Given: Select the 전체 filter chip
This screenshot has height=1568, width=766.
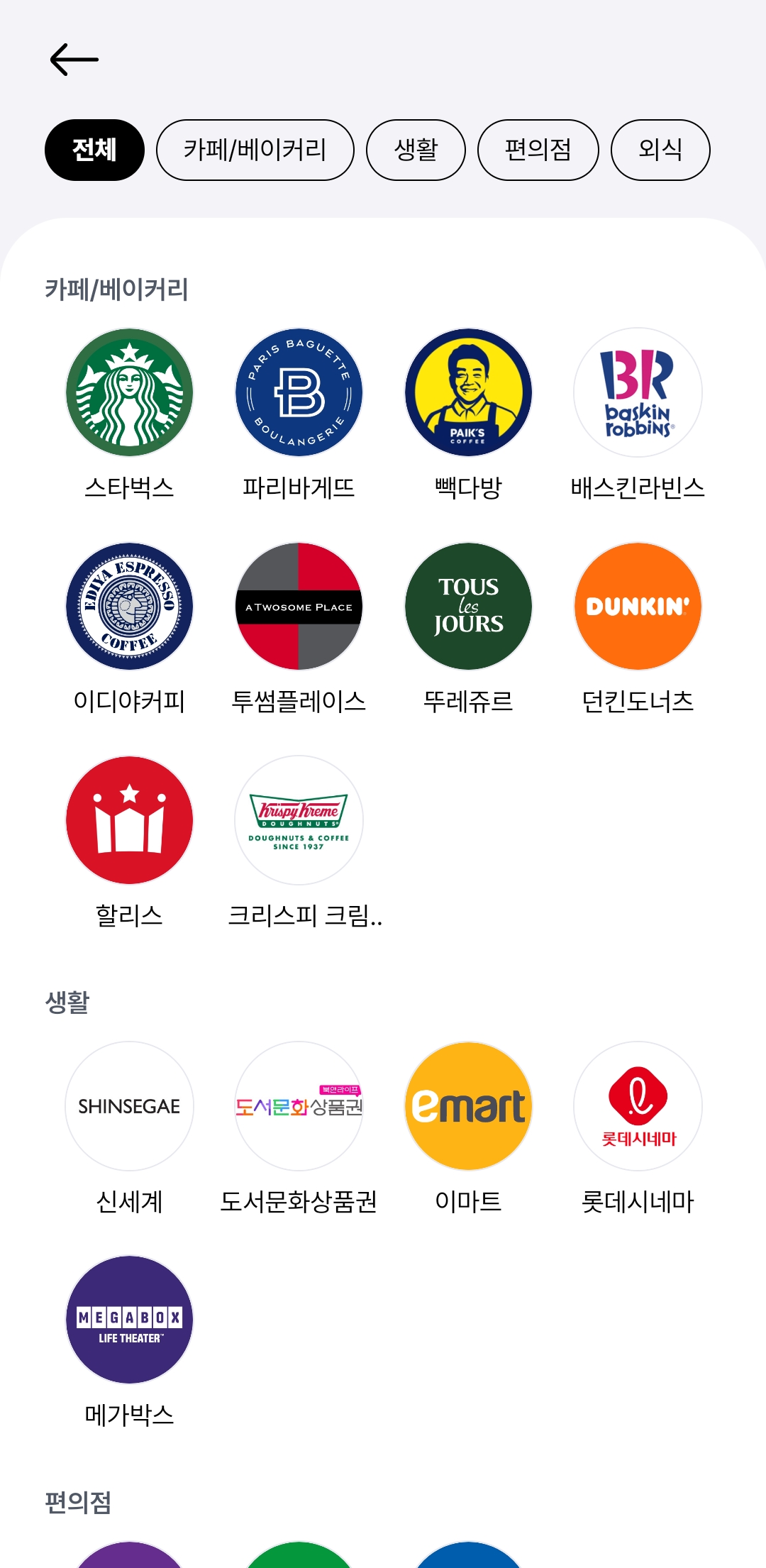Looking at the screenshot, I should [x=94, y=150].
